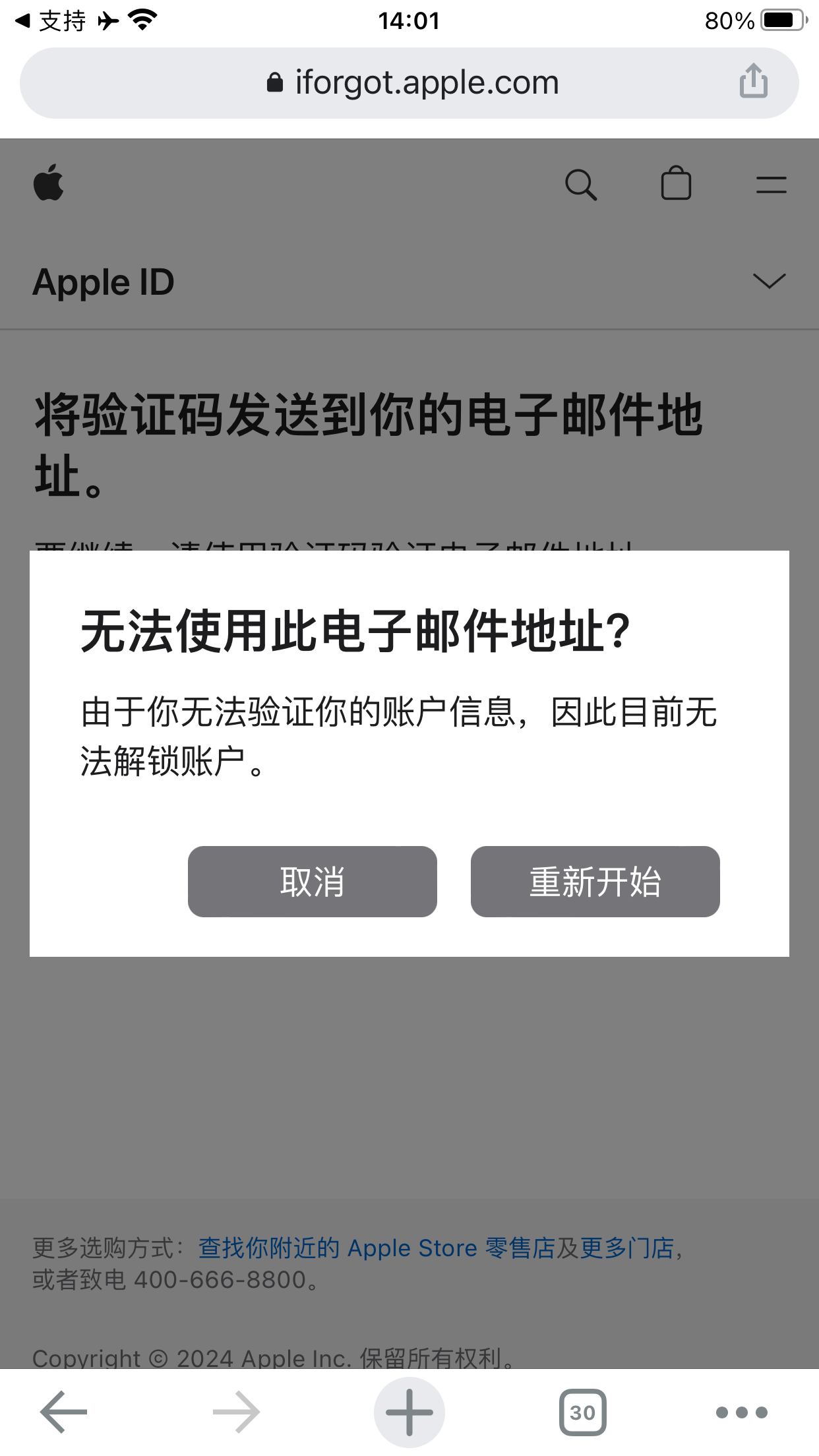Open the 更多门店 link
819x1456 pixels.
(x=626, y=1248)
